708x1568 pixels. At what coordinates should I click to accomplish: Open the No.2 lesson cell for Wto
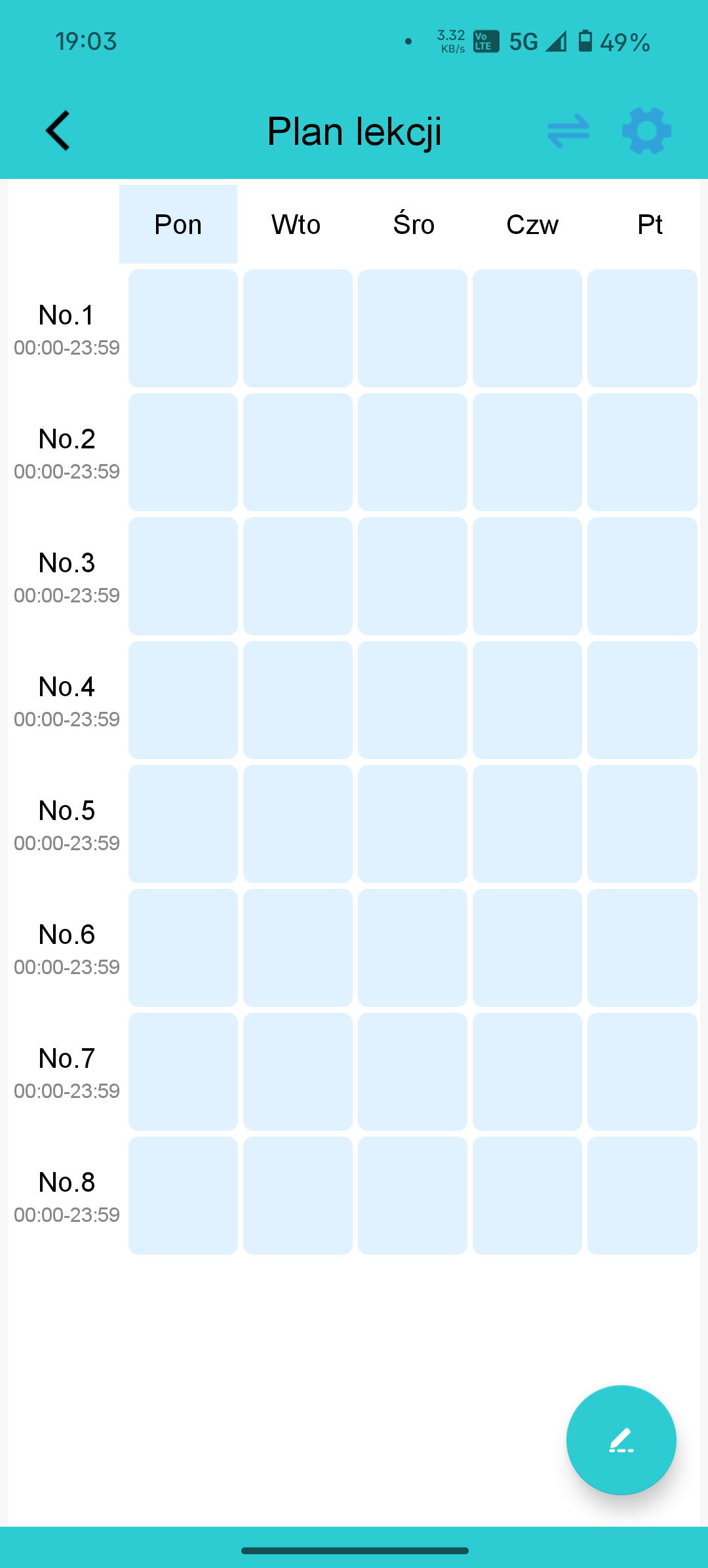[x=298, y=452]
